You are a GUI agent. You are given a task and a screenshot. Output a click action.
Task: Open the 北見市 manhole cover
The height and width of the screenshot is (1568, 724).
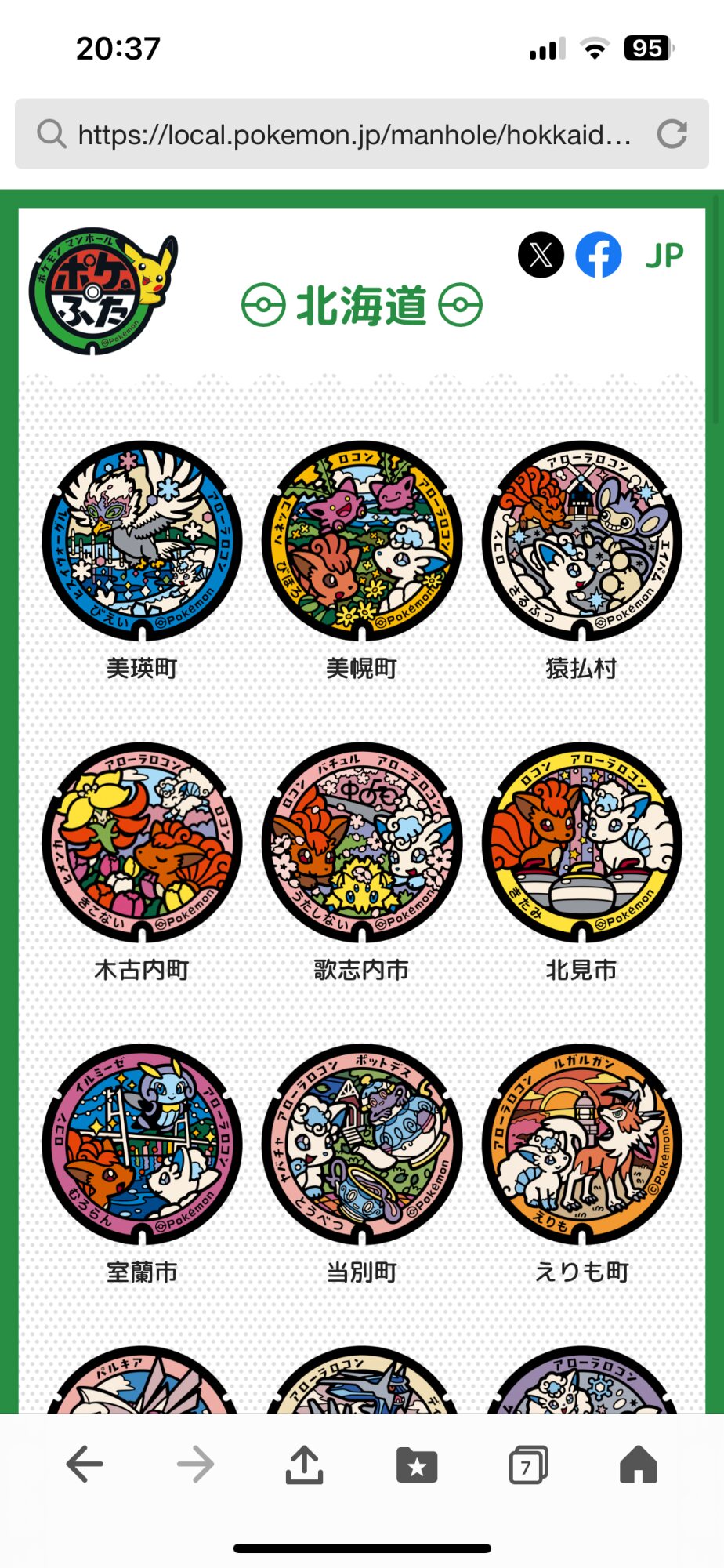(x=581, y=843)
